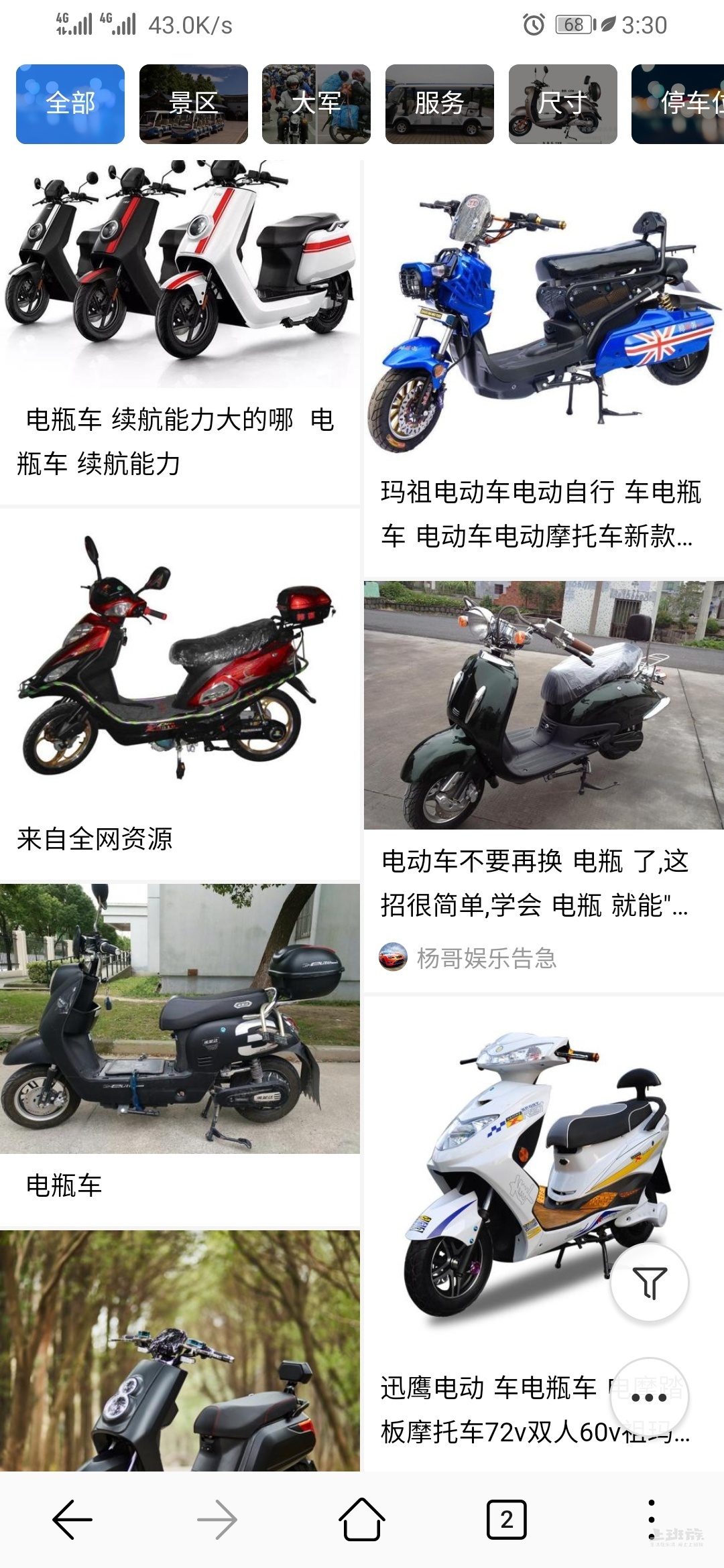Open the browser's vertical dots menu
Viewport: 724px width, 1568px height.
point(651,1520)
